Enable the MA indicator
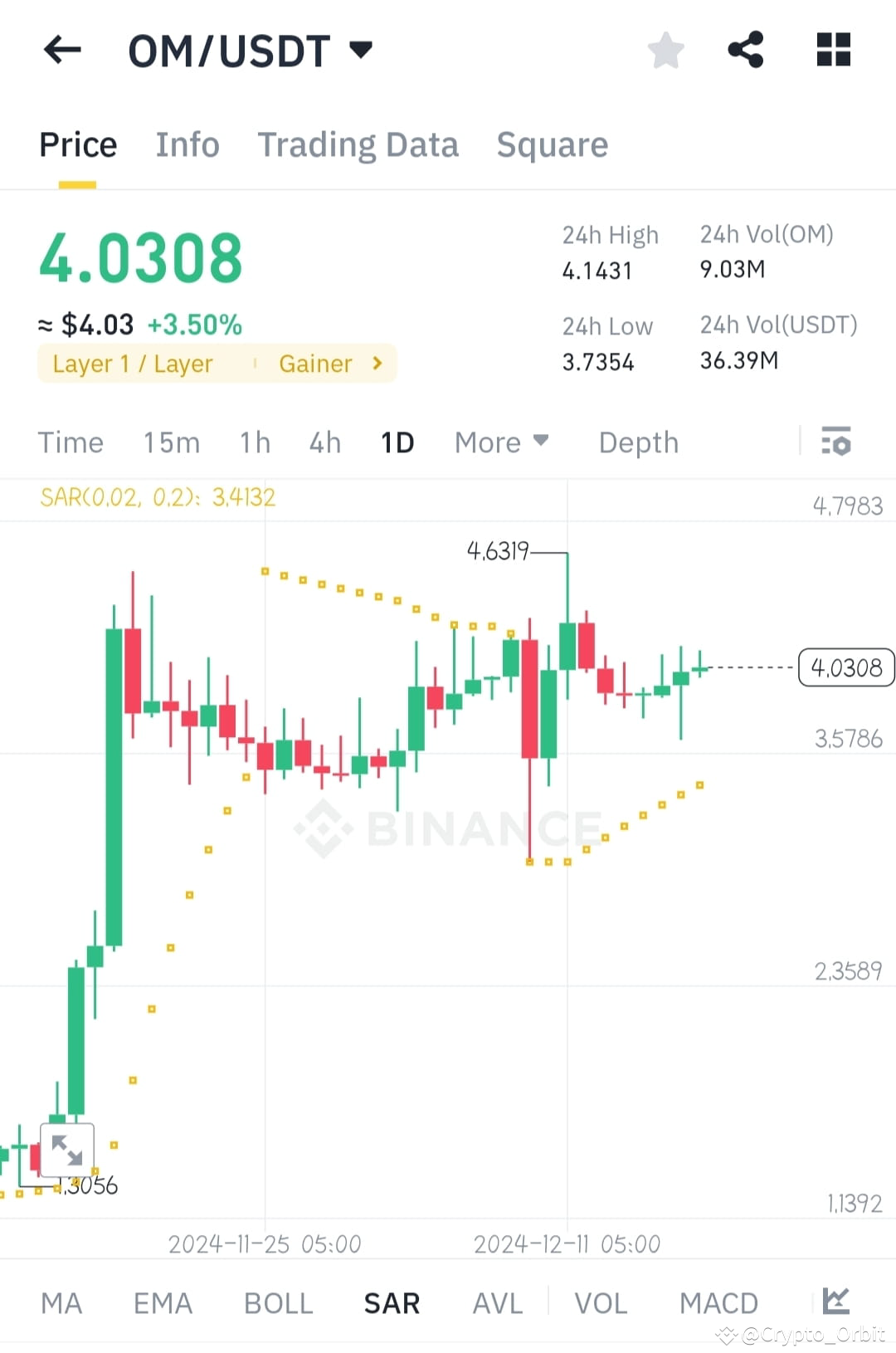 [x=62, y=1303]
